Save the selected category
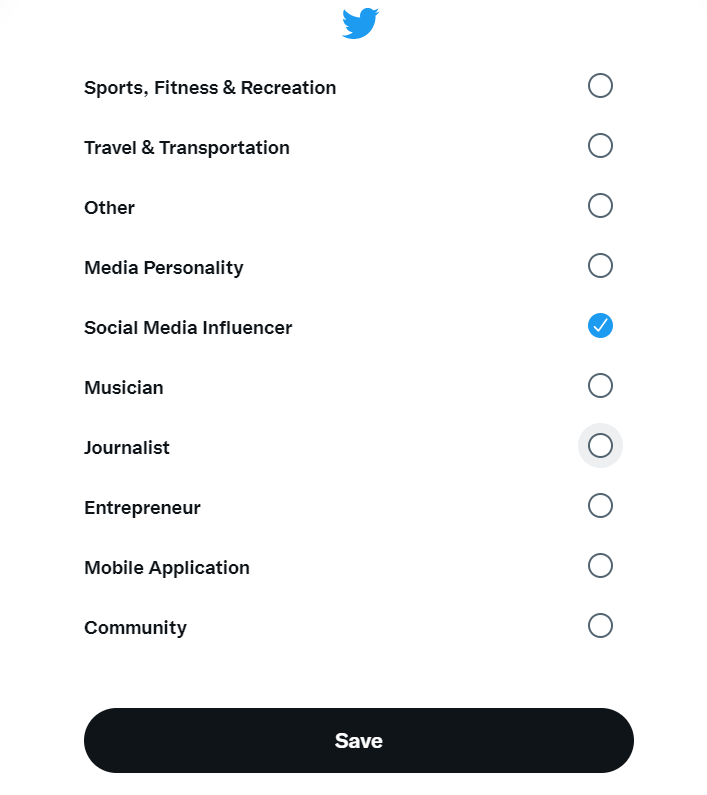This screenshot has width=707, height=795. click(358, 741)
